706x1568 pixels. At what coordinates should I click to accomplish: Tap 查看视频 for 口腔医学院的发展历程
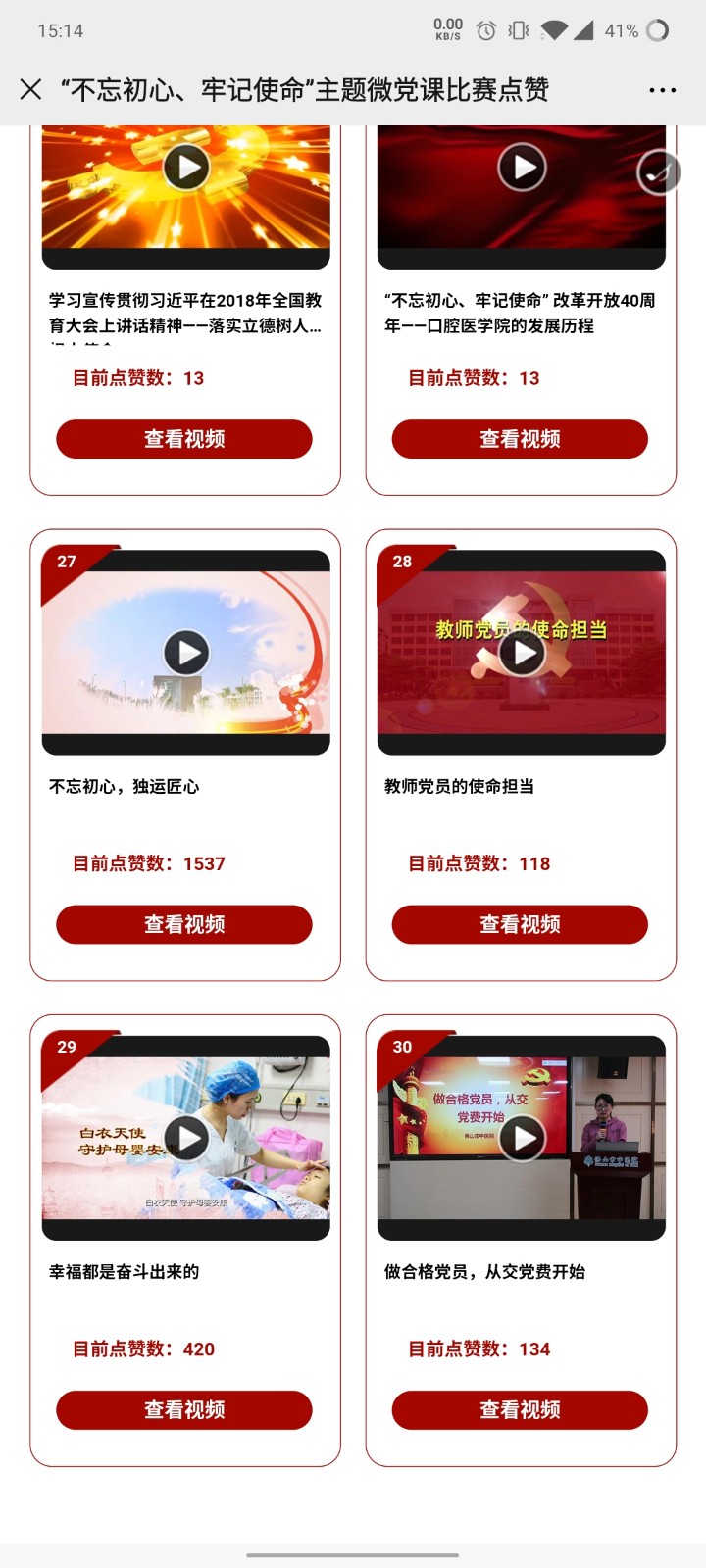tap(520, 439)
